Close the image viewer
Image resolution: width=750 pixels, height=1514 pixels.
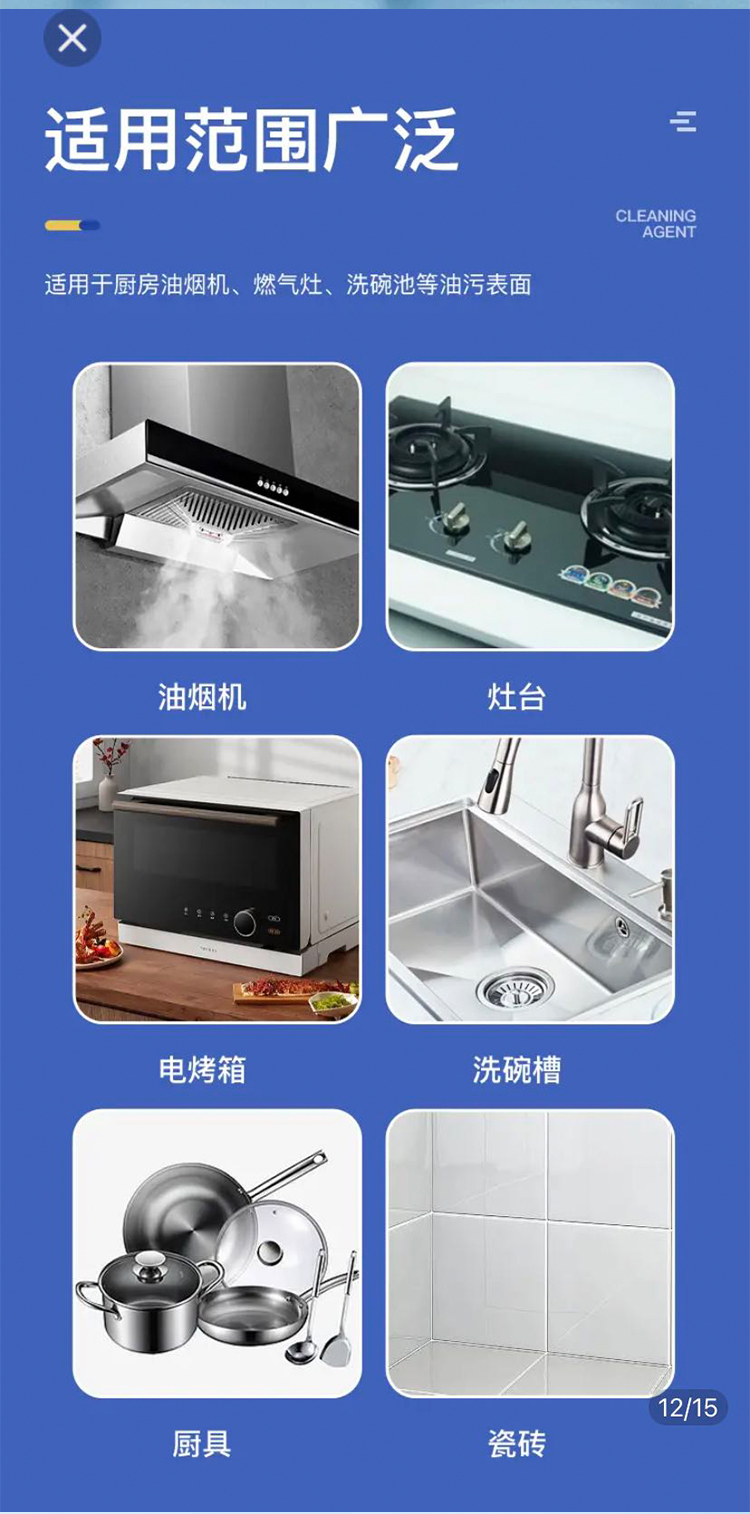point(72,39)
